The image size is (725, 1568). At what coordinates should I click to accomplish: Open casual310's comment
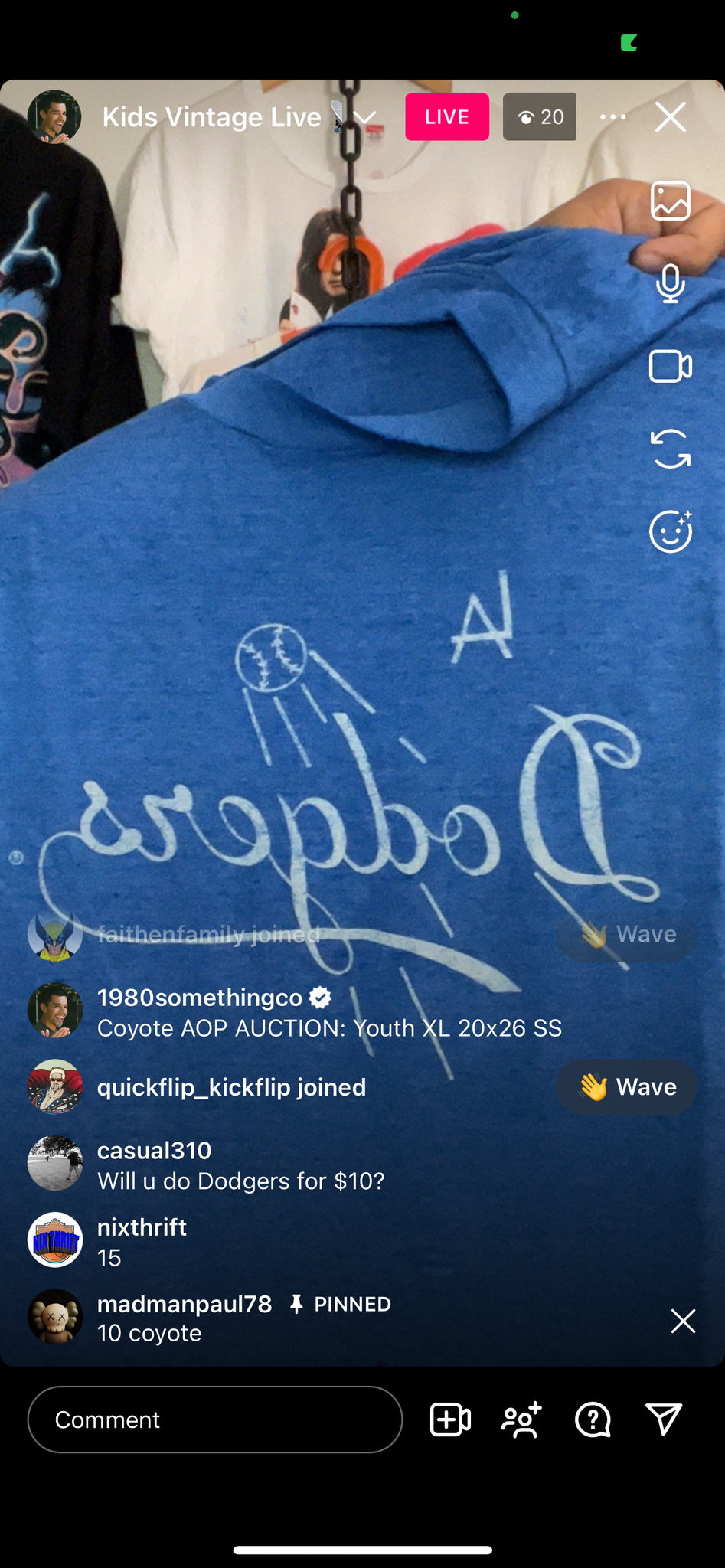241,1165
